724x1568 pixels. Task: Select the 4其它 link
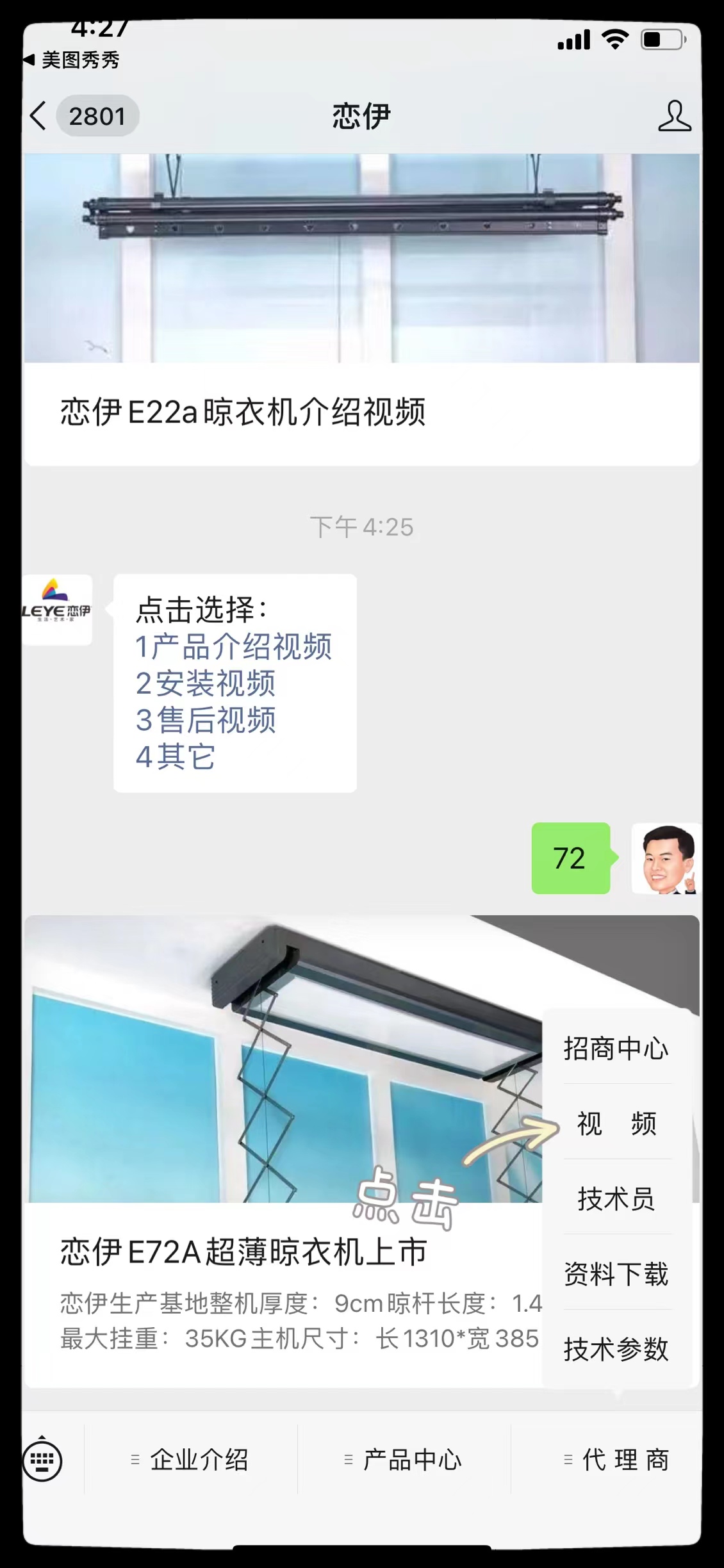[176, 756]
